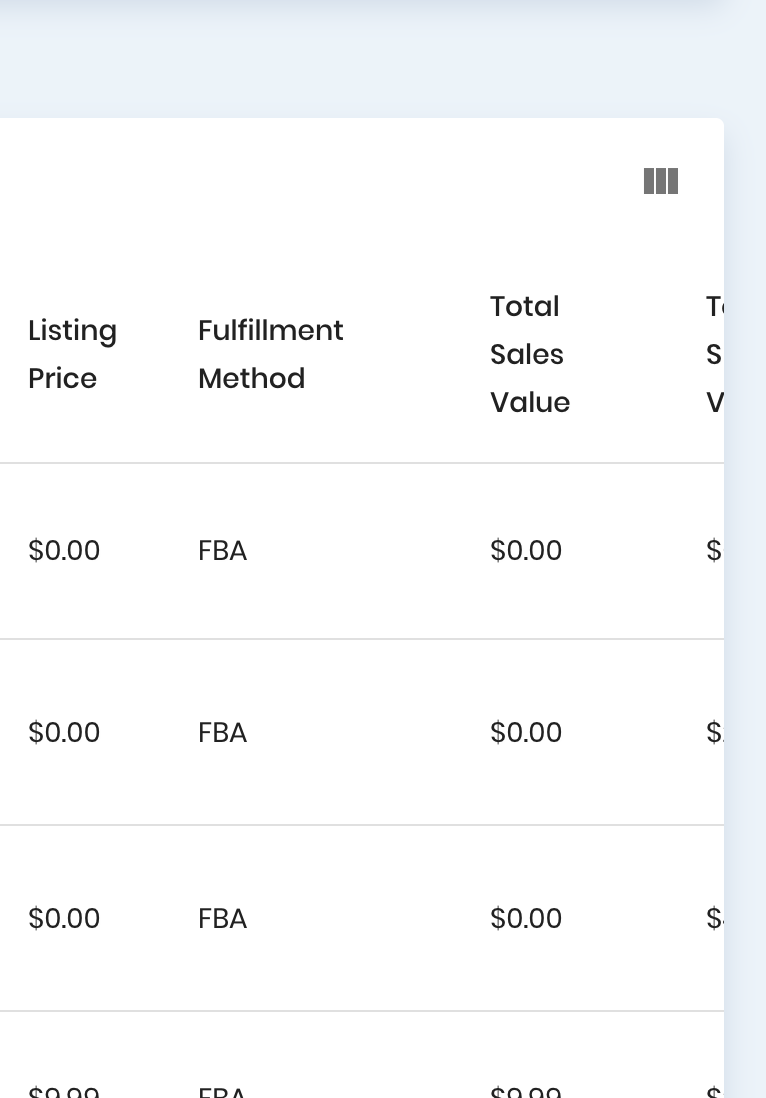Viewport: 766px width, 1098px height.
Task: Sort by the Fulfillment Method column
Action: (x=270, y=354)
